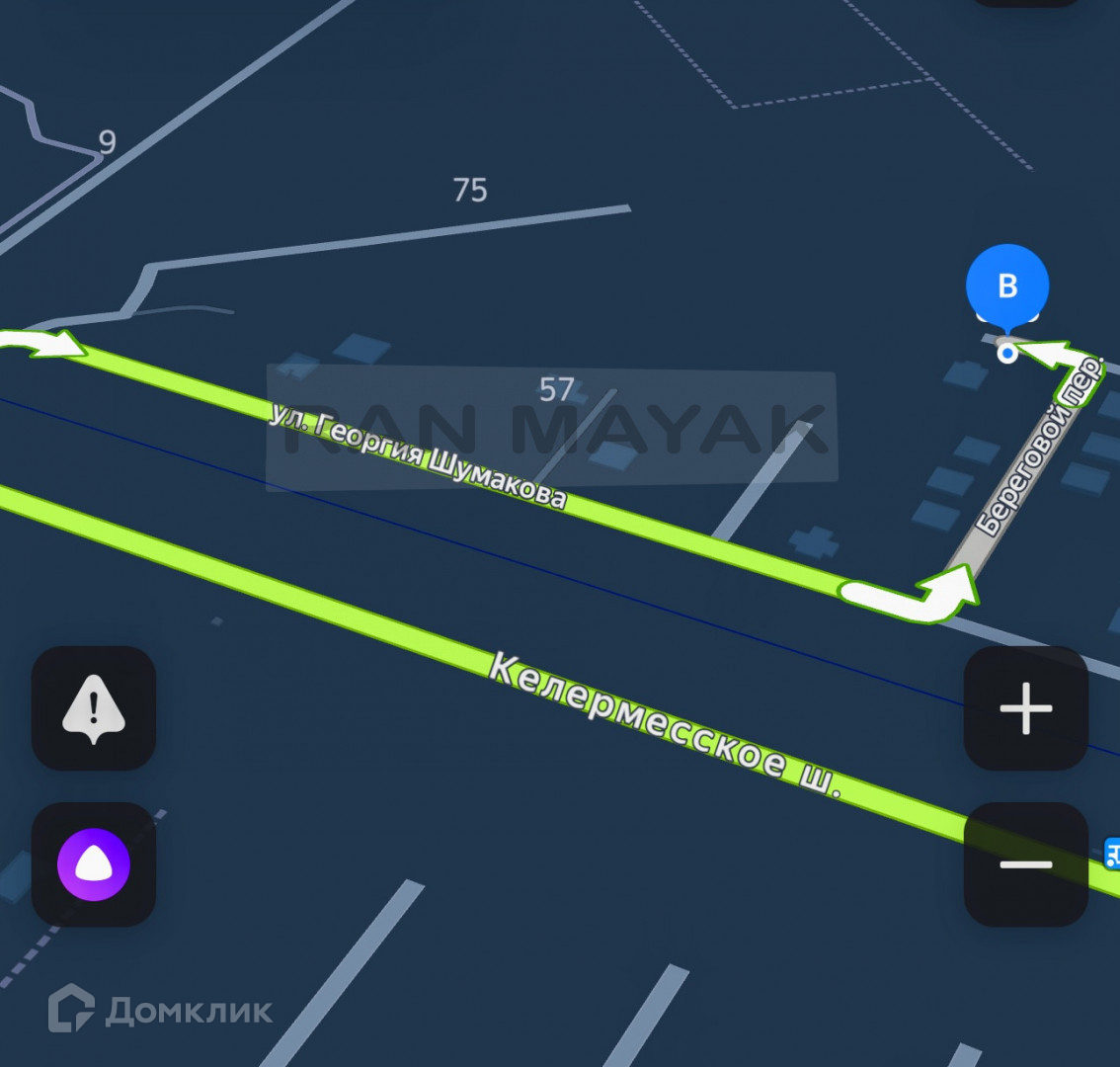1120x1067 pixels.
Task: Zoom out of the map
Action: [1025, 864]
